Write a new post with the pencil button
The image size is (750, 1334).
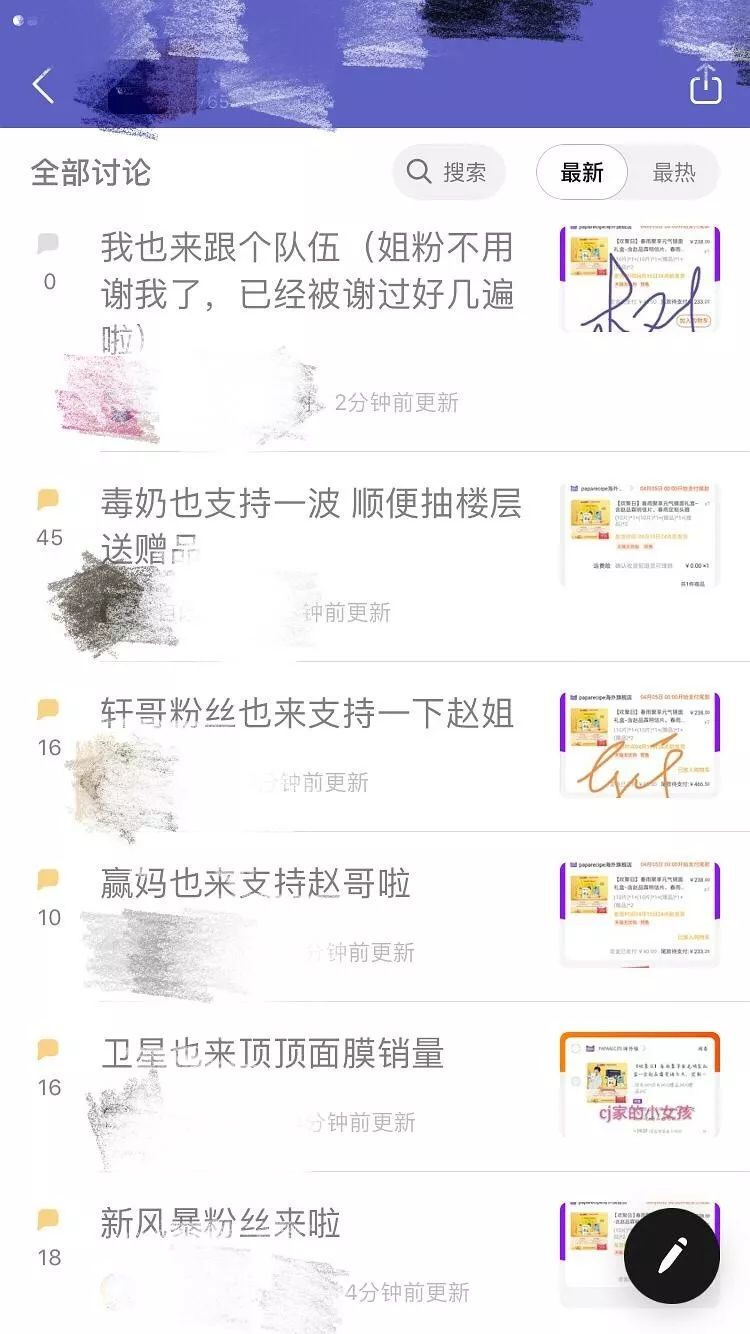pos(672,1255)
